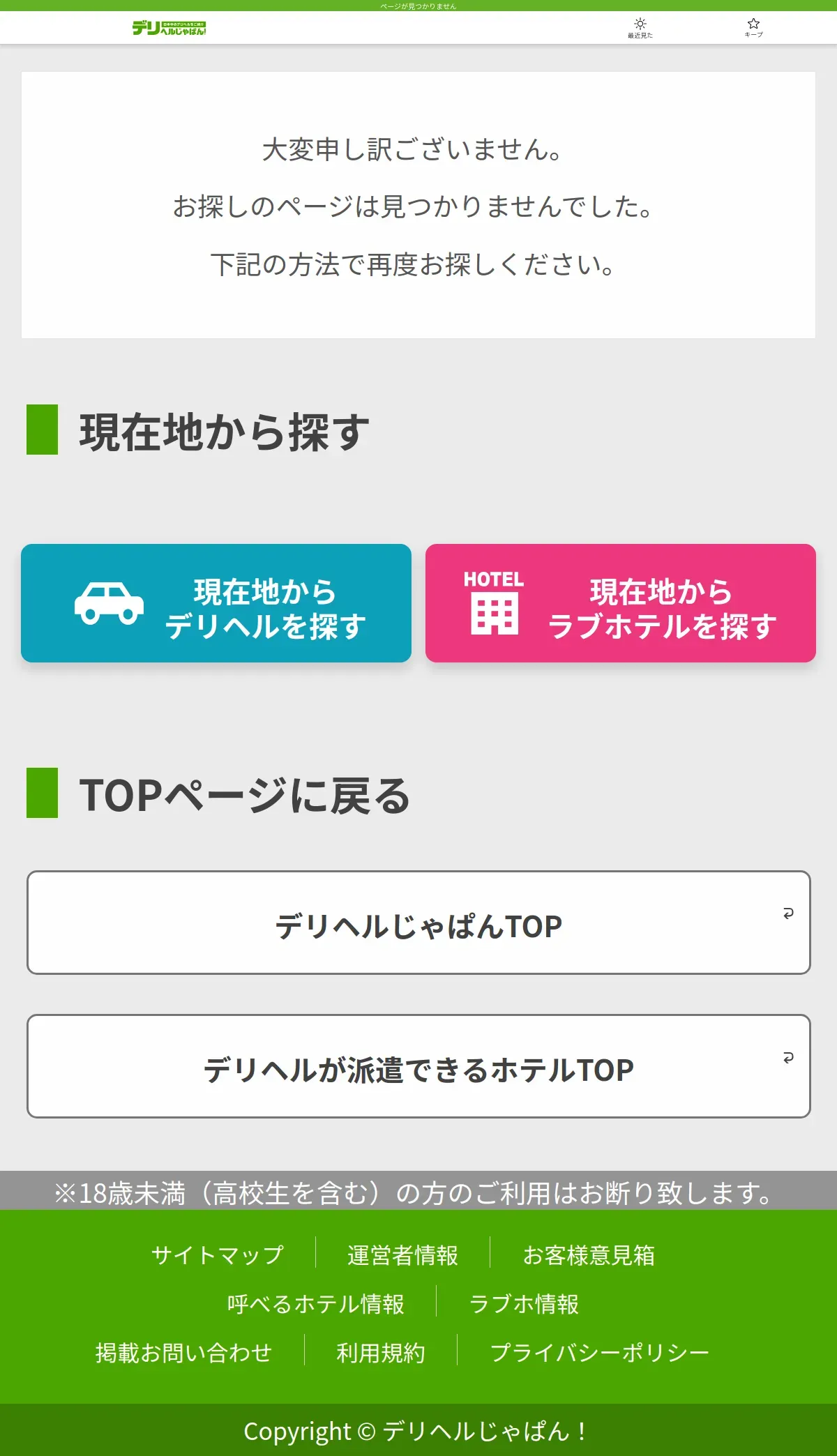This screenshot has width=837, height=1456.
Task: Open お客様意見箱 link
Action: point(589,1255)
